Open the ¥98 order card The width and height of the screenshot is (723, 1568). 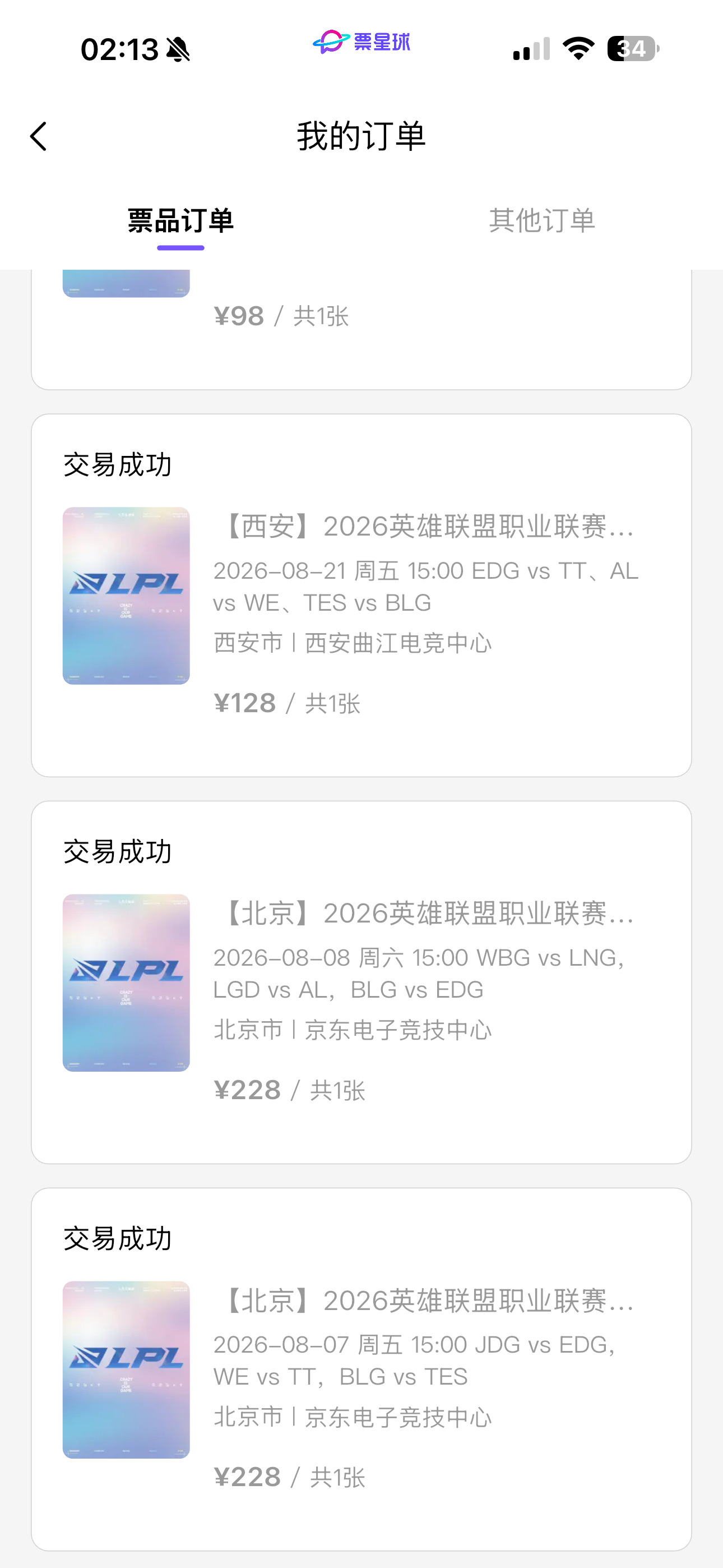click(361, 329)
